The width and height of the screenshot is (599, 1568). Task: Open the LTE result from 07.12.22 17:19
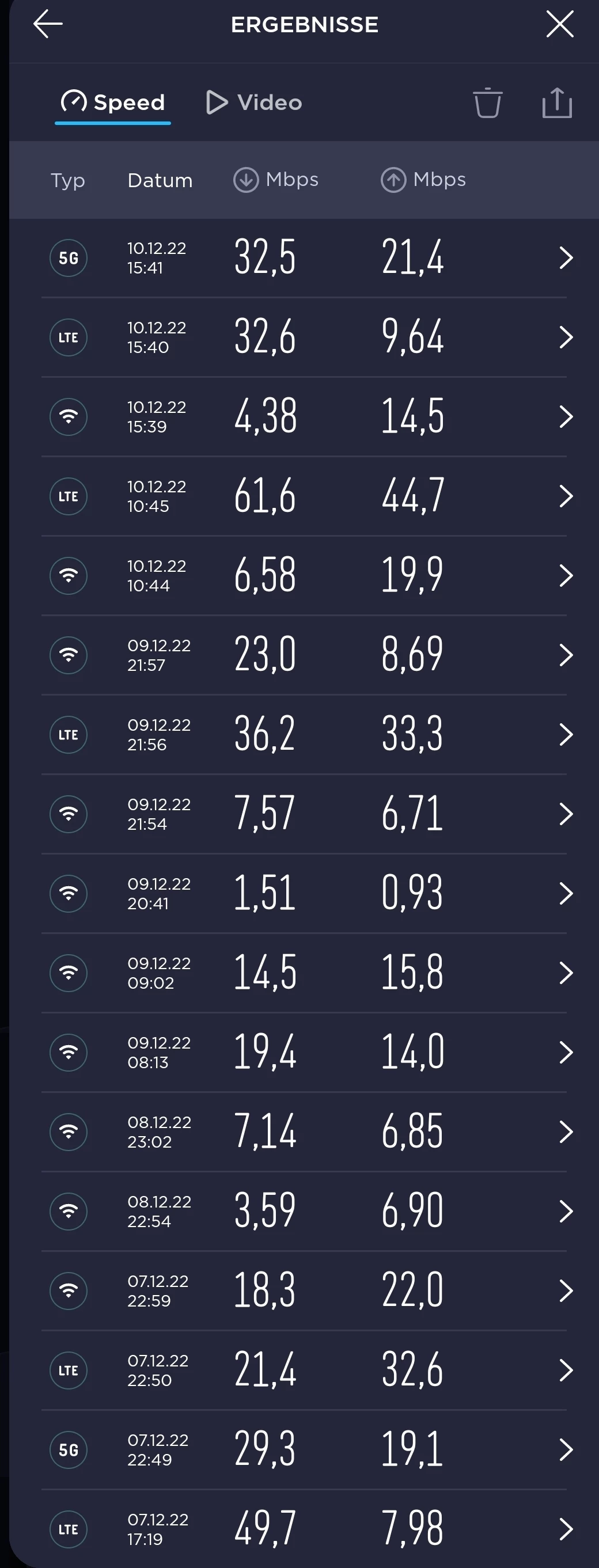(304, 1529)
